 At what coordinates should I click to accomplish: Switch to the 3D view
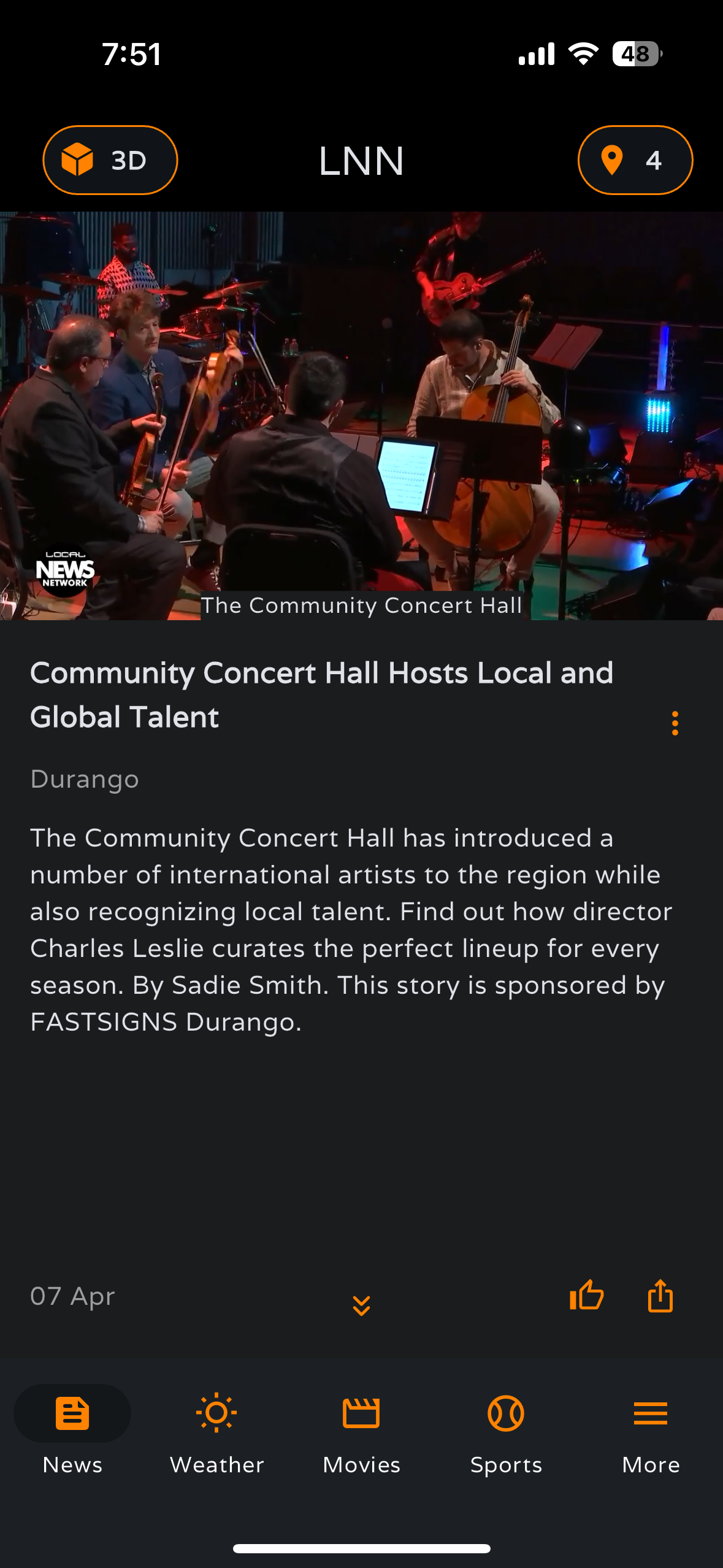point(110,160)
